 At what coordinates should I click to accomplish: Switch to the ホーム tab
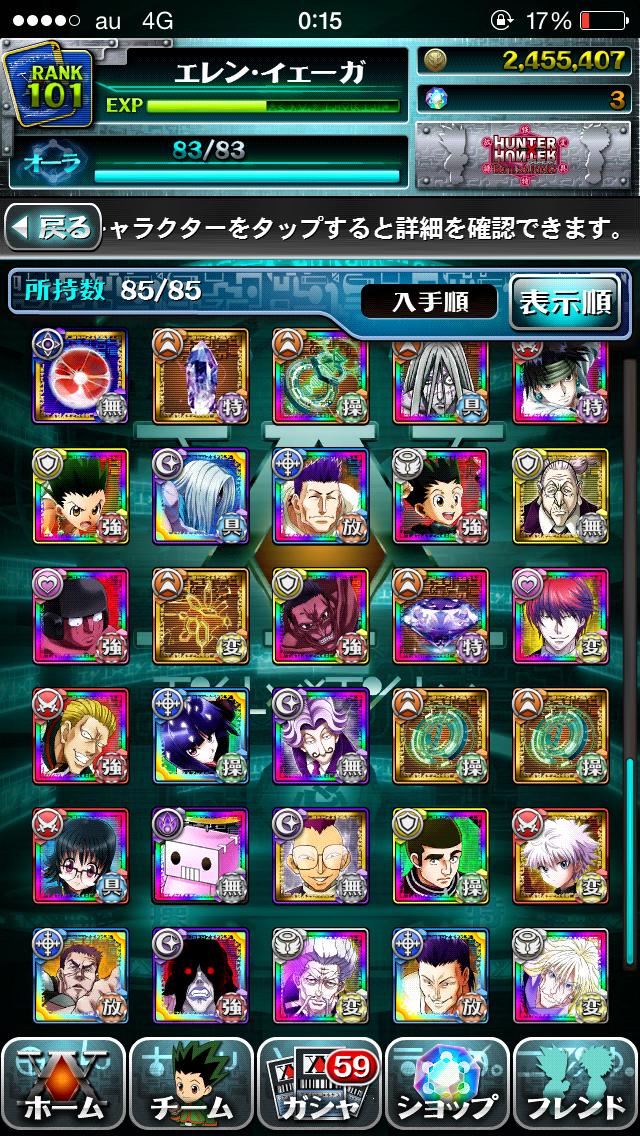64,1086
